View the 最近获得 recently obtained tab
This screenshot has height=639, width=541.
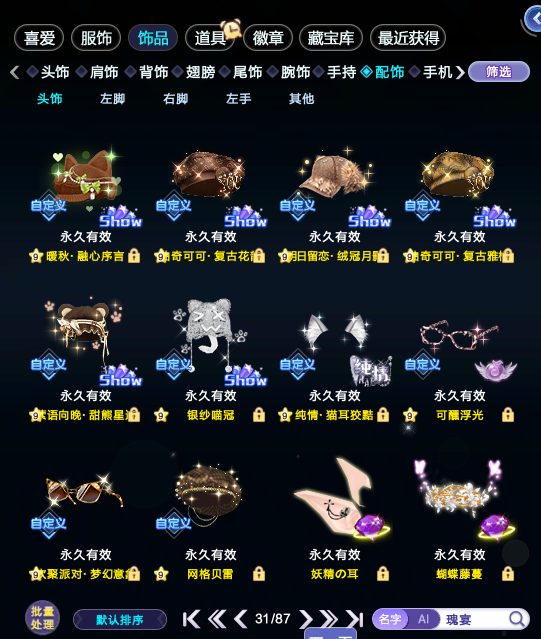pyautogui.click(x=408, y=38)
